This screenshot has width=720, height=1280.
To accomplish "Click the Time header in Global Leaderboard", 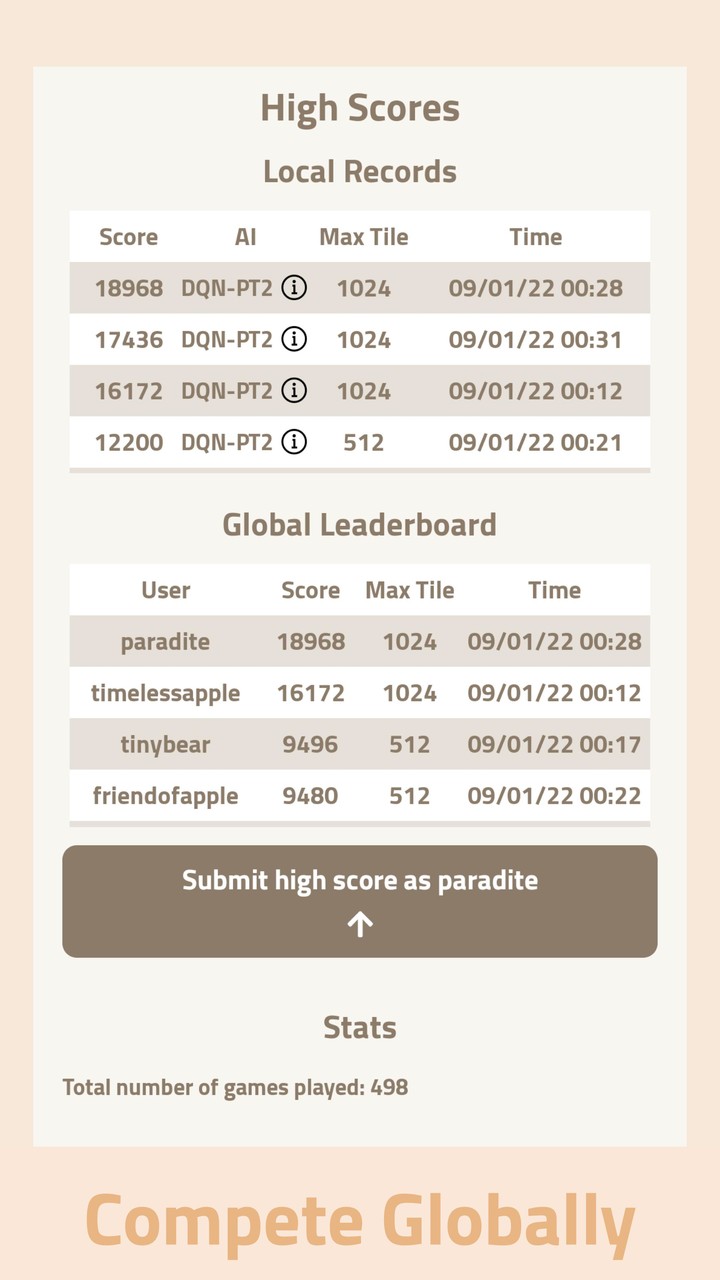I will click(x=555, y=590).
